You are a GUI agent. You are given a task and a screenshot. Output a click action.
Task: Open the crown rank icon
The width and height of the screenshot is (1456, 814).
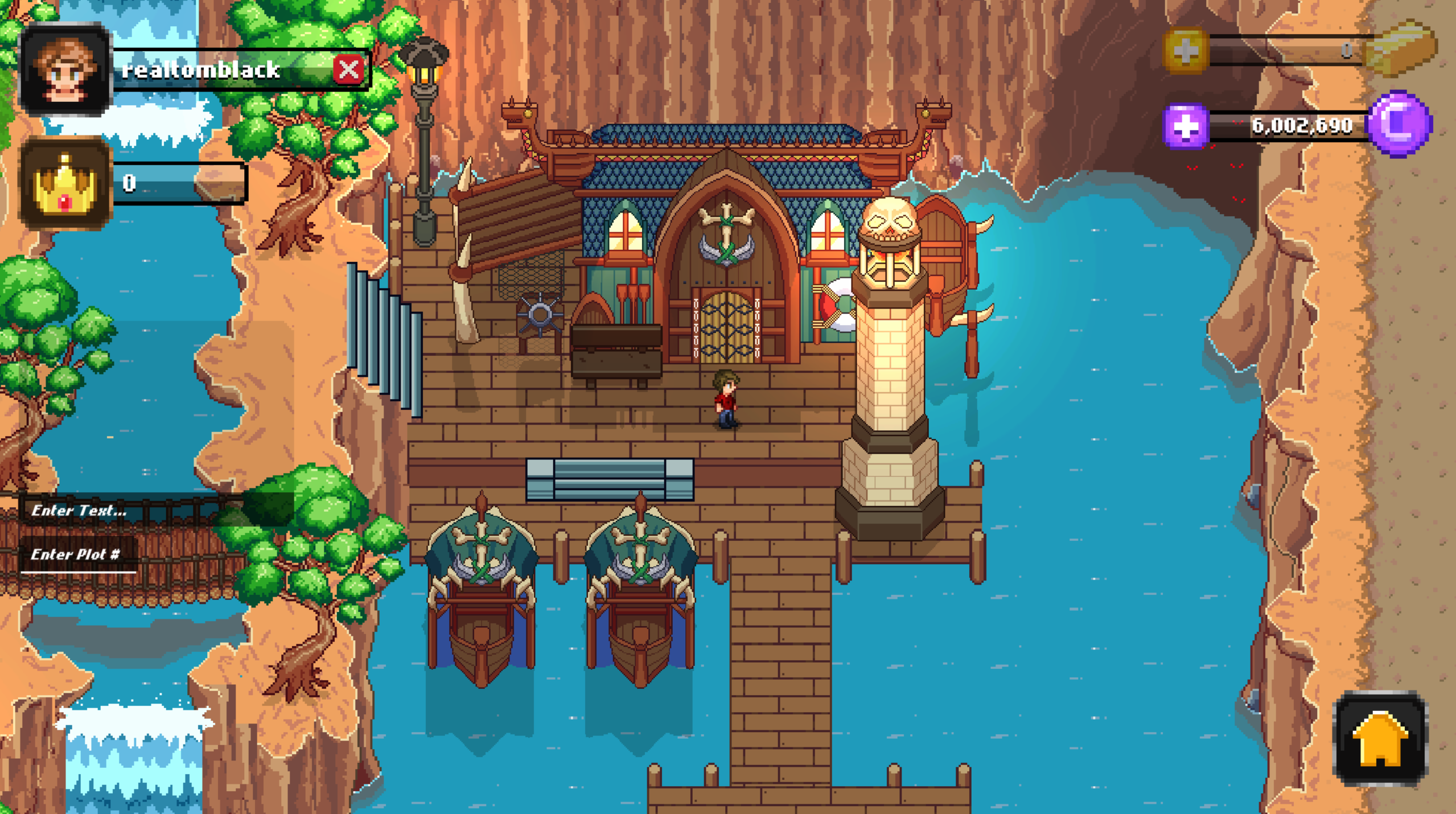click(x=65, y=183)
